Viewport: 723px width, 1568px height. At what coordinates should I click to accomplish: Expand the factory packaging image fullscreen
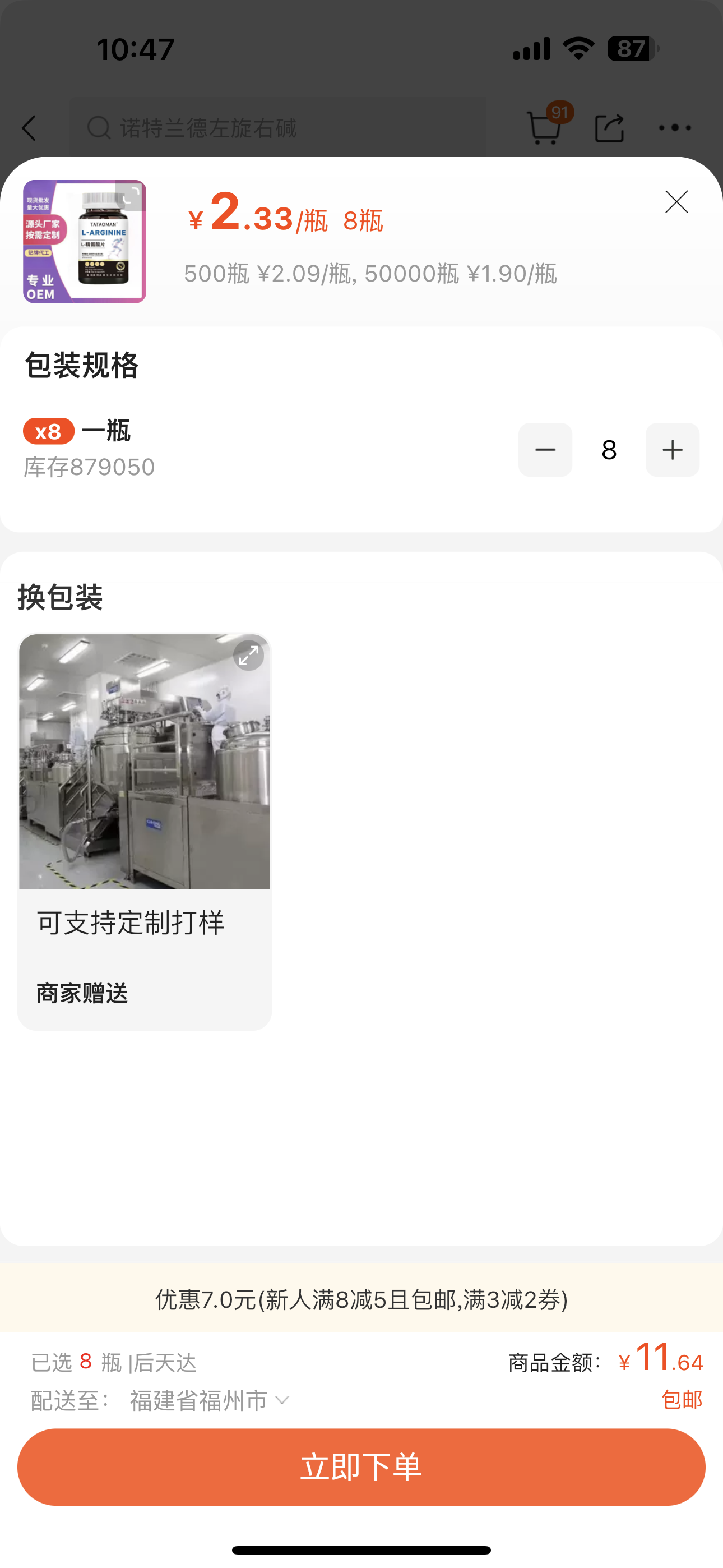tap(248, 656)
